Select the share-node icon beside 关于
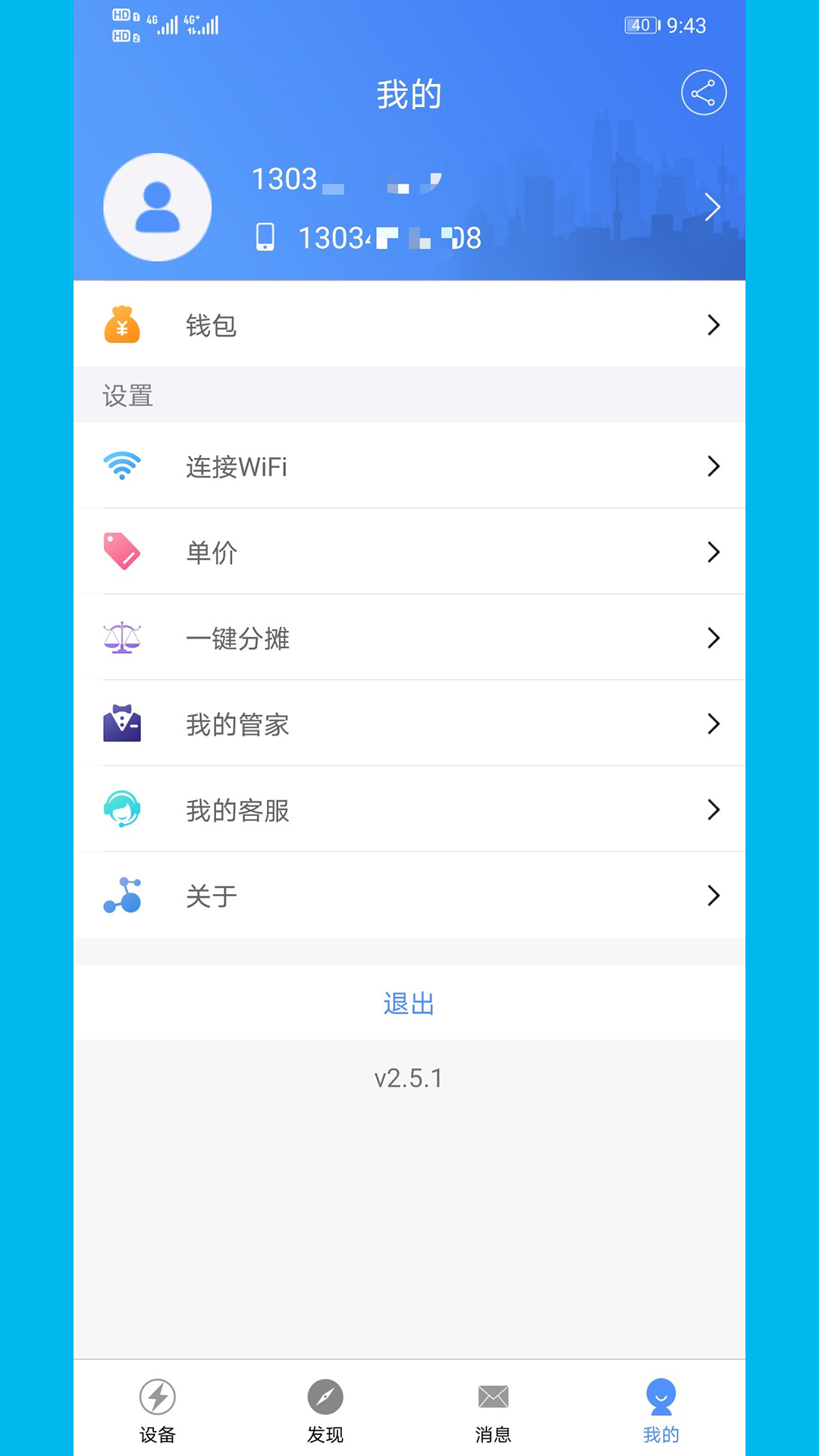This screenshot has height=1456, width=819. 124,895
